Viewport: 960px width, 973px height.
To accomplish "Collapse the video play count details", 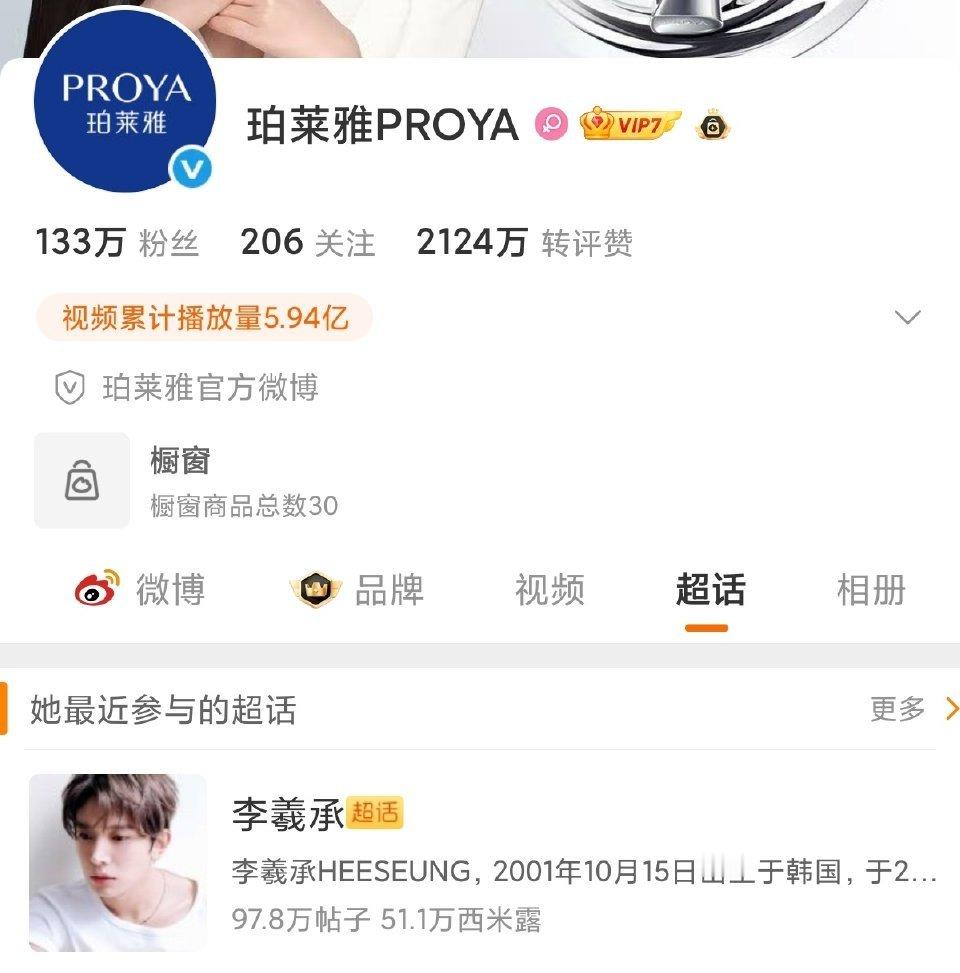I will click(908, 317).
